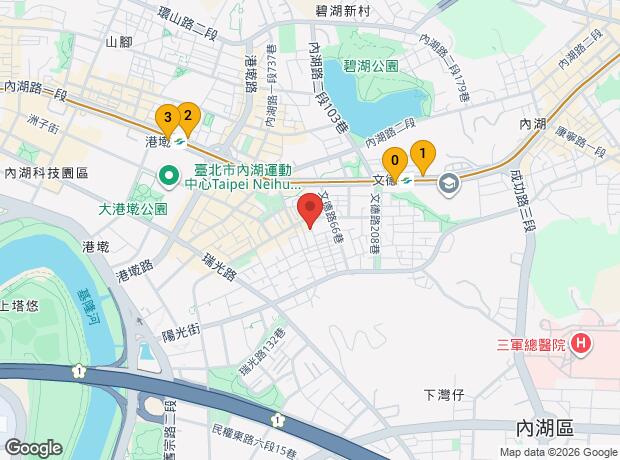The width and height of the screenshot is (620, 460).
Task: Select orange map marker number 3
Action: (x=168, y=119)
